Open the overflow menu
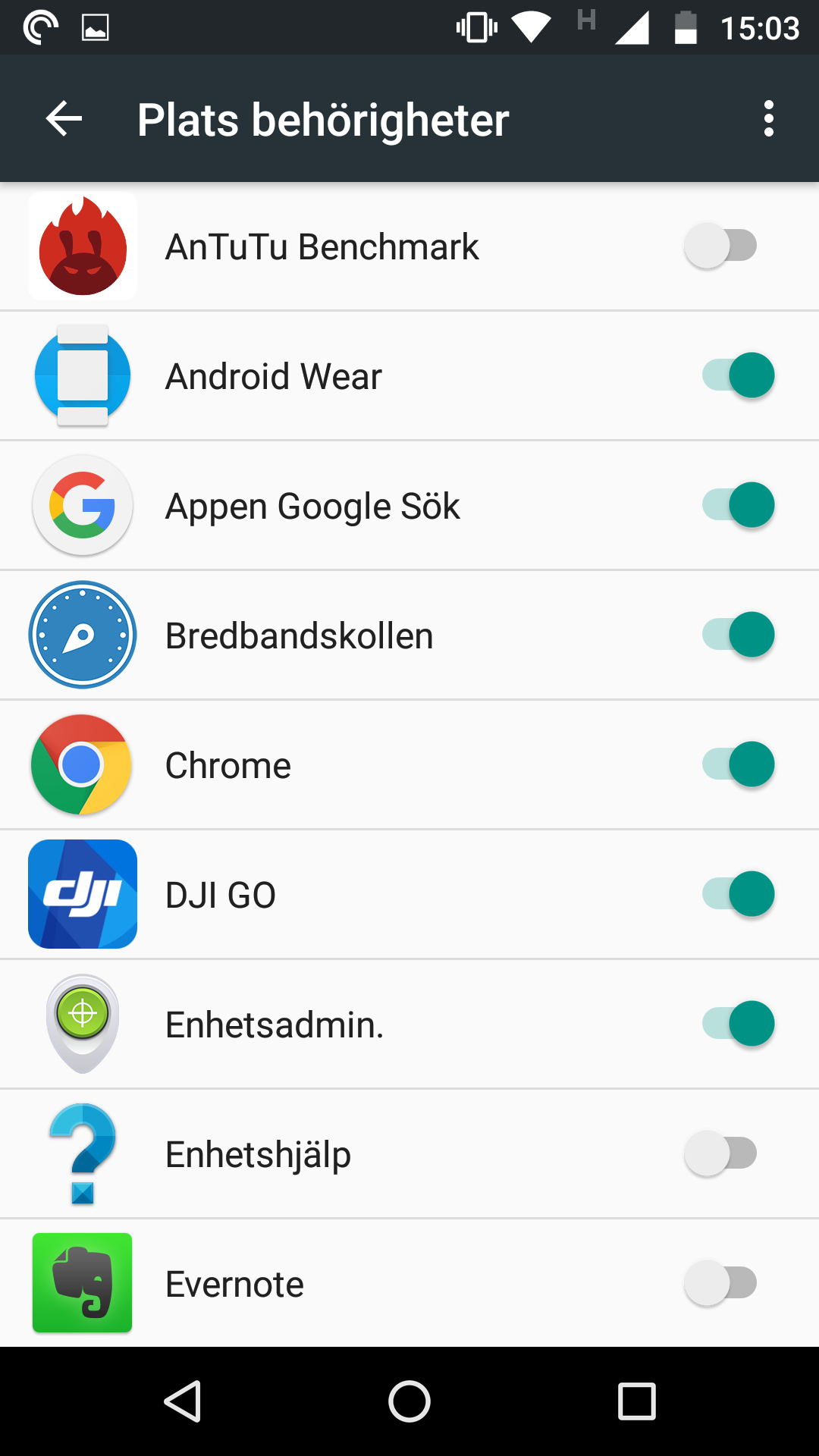 (768, 119)
